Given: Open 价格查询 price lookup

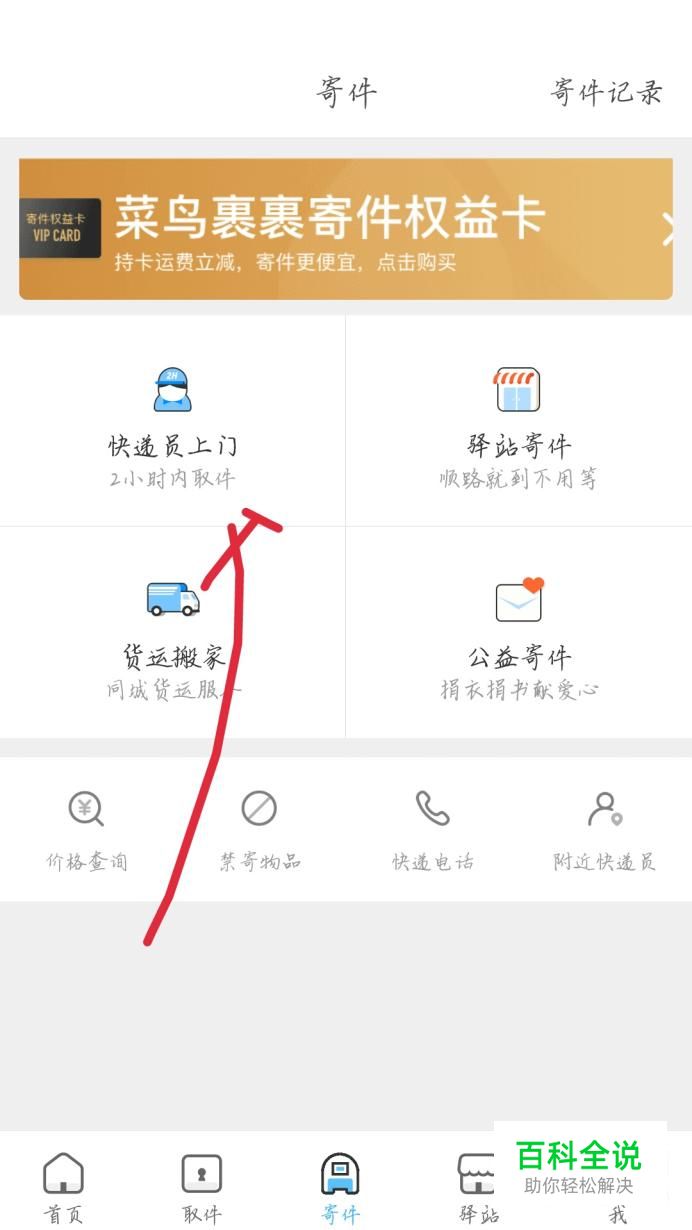Looking at the screenshot, I should pyautogui.click(x=87, y=830).
